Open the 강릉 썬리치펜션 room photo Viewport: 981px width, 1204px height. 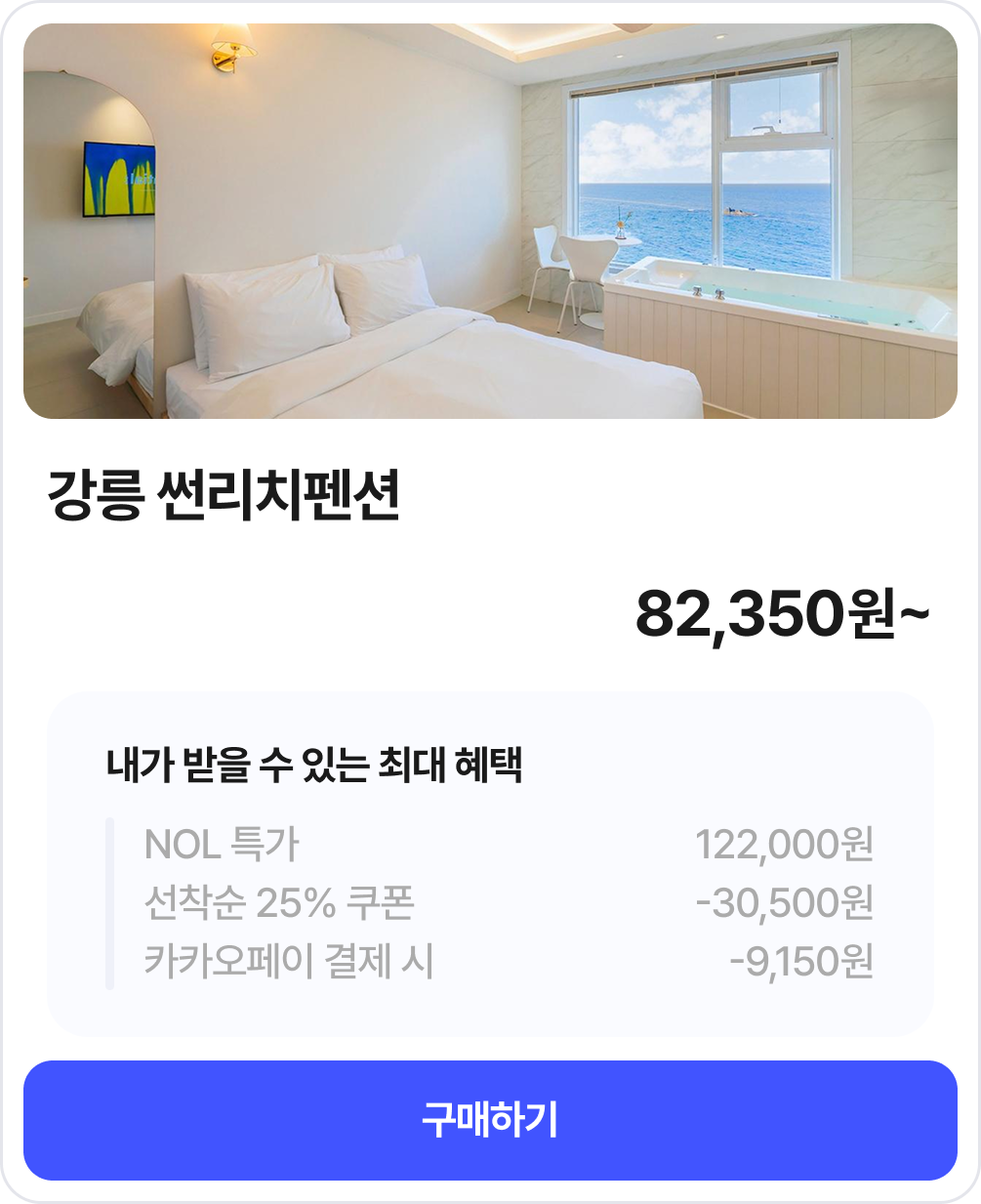[490, 222]
